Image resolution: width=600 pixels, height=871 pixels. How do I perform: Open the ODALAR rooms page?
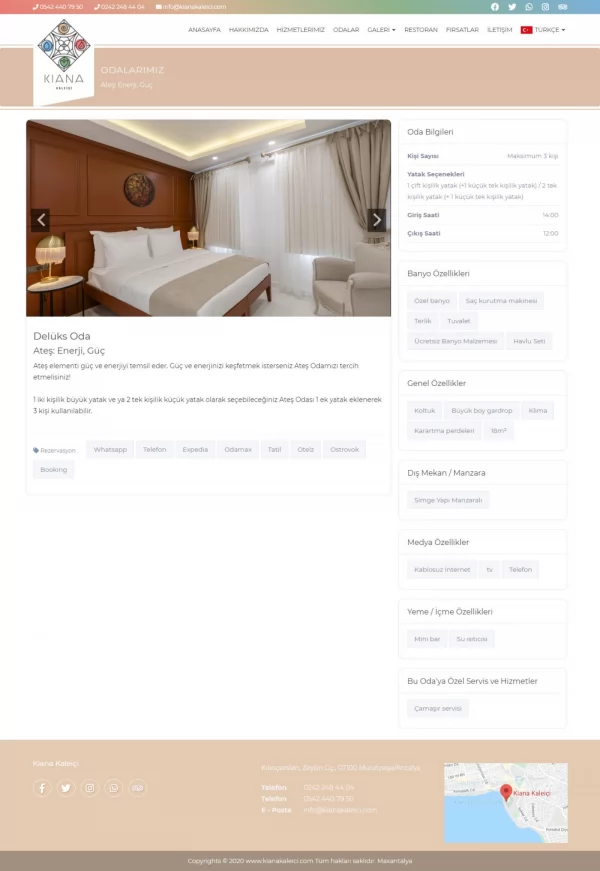tap(346, 30)
